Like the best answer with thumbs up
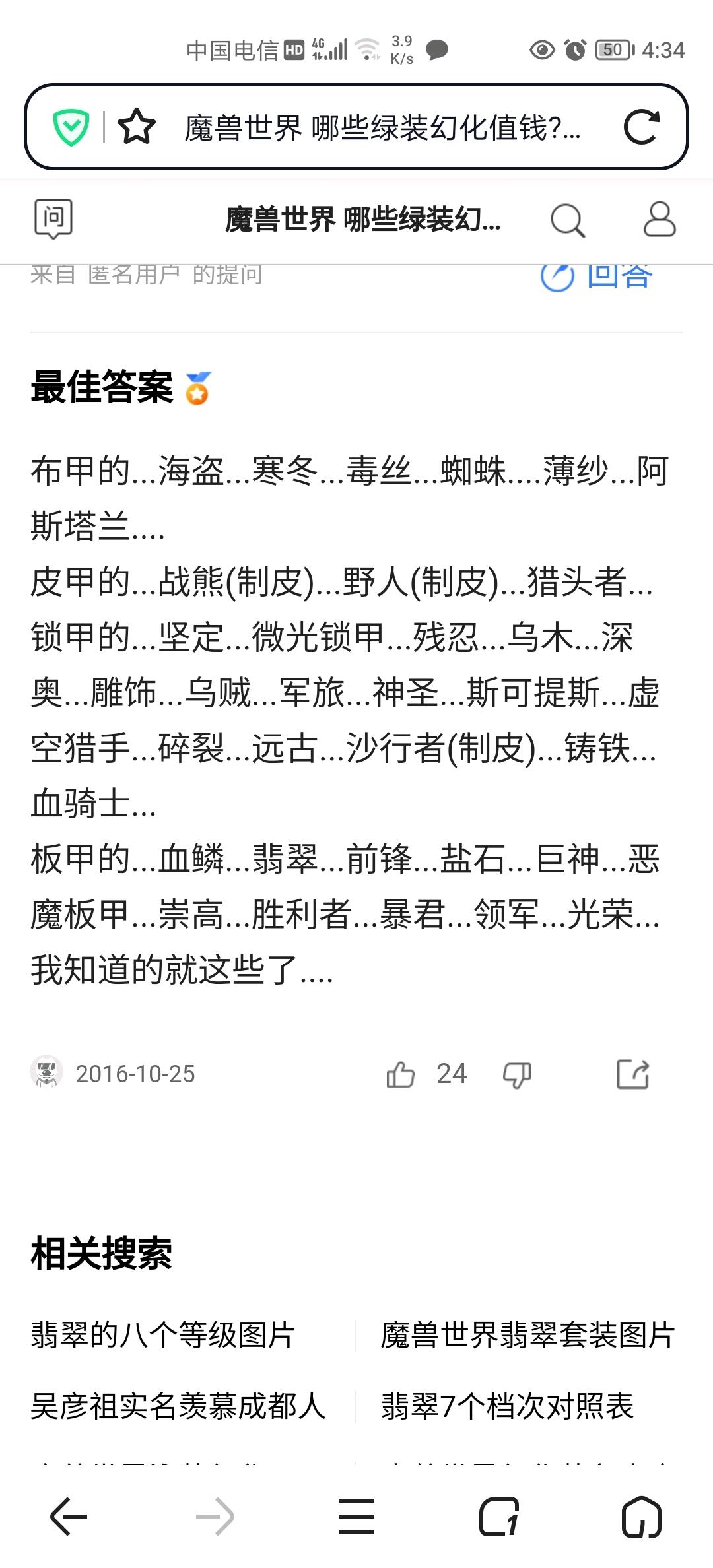This screenshot has height=1568, width=713. tap(400, 1074)
